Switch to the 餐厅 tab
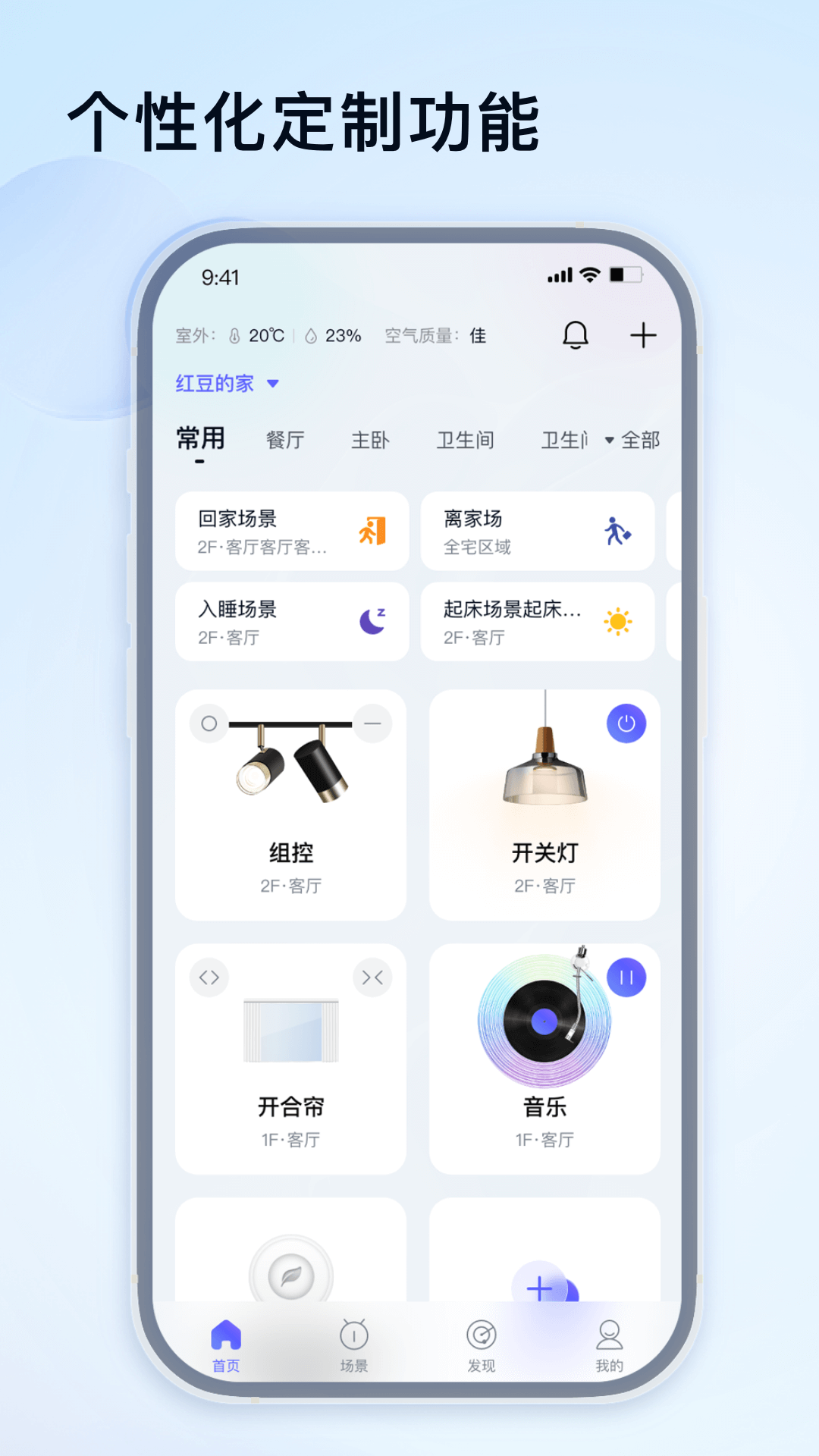This screenshot has height=1456, width=819. pos(282,440)
